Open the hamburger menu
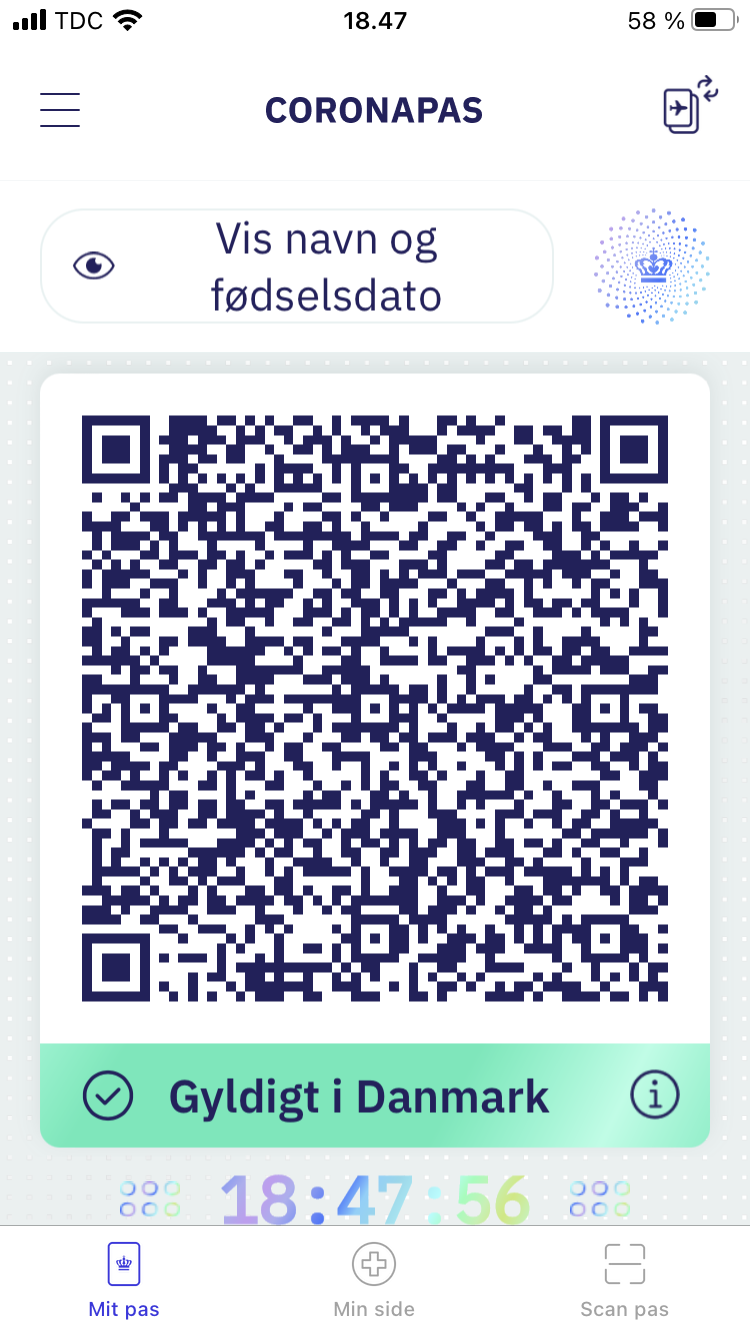Screen dimensions: 750x1334 60,110
